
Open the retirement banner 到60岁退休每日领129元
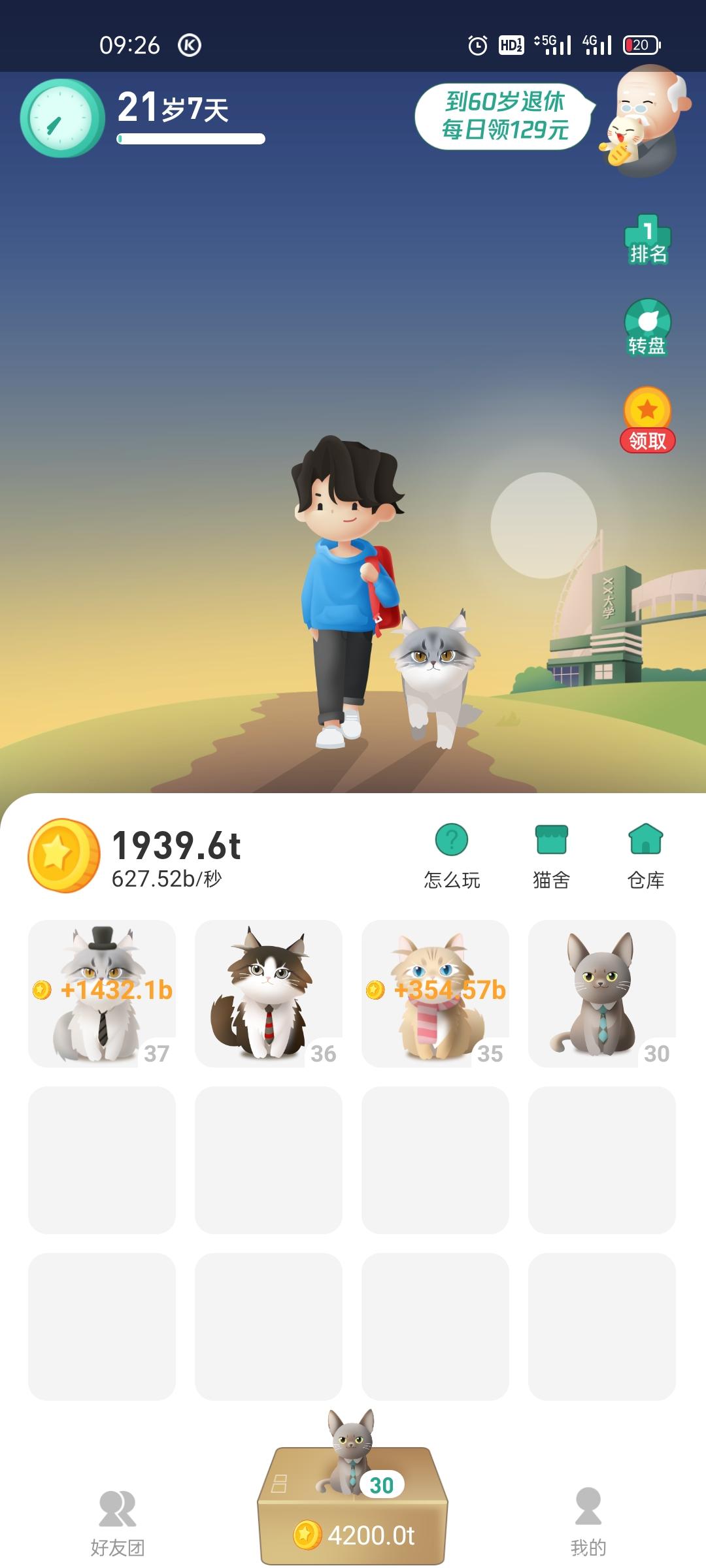pos(503,116)
